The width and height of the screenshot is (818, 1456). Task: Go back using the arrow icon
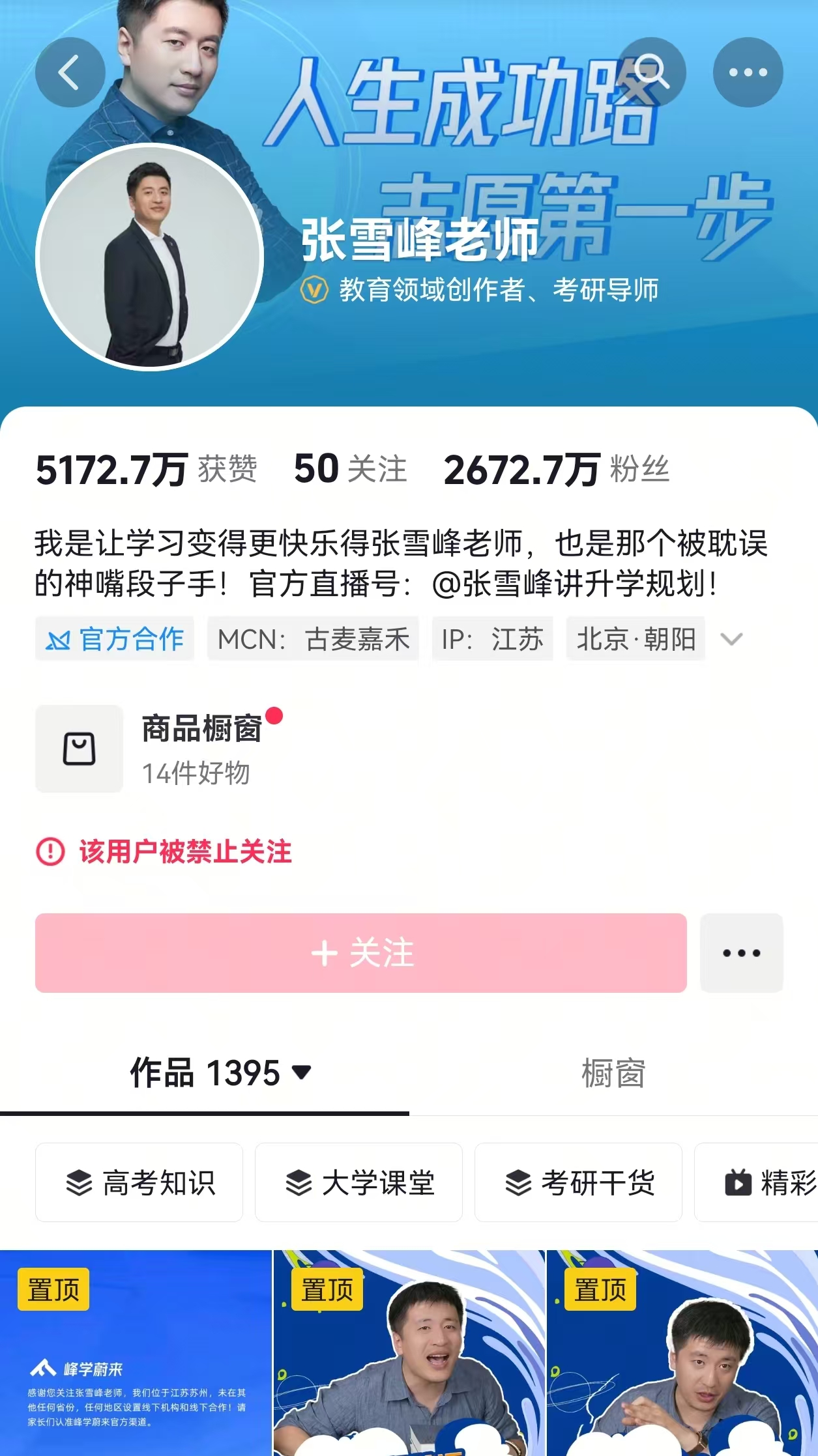click(70, 72)
